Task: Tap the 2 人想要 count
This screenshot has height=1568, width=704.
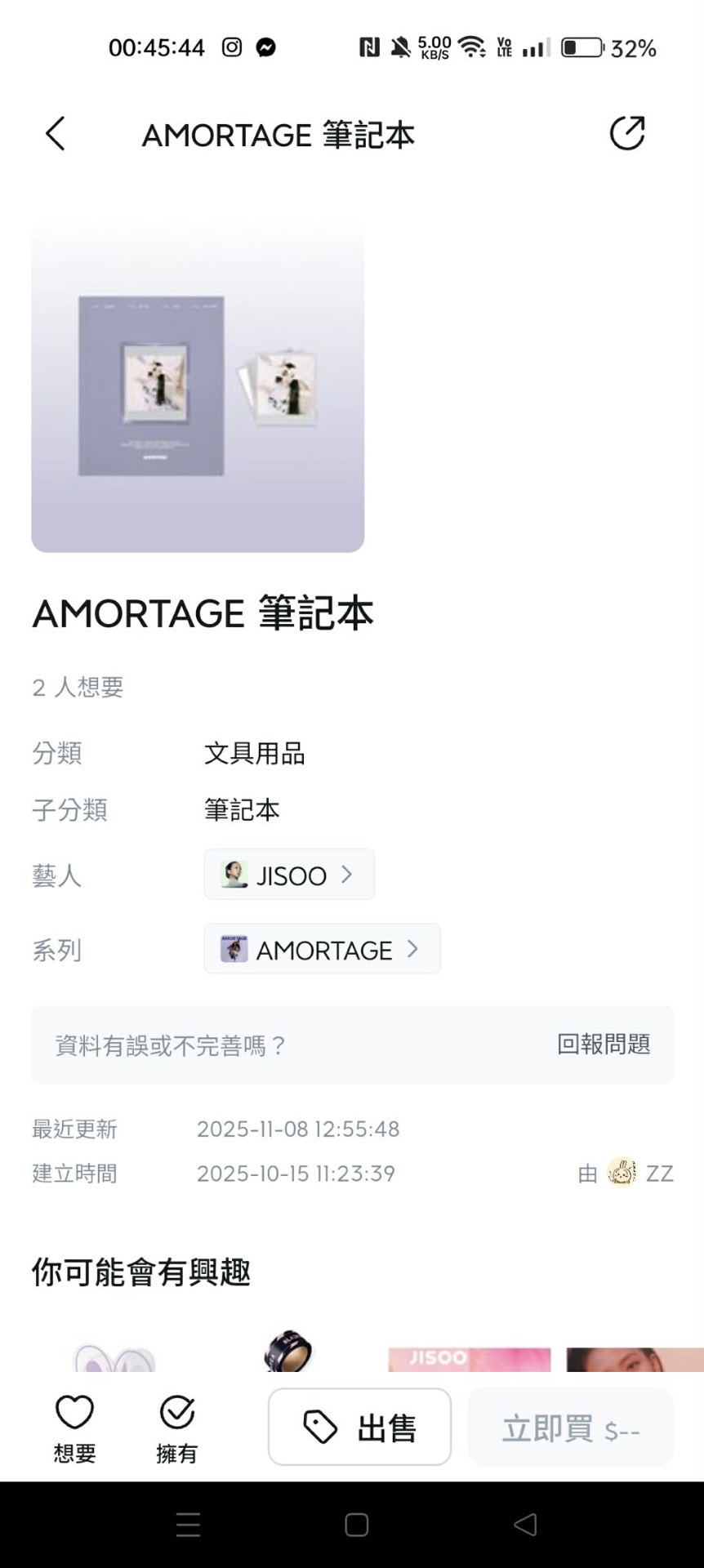Action: (77, 687)
